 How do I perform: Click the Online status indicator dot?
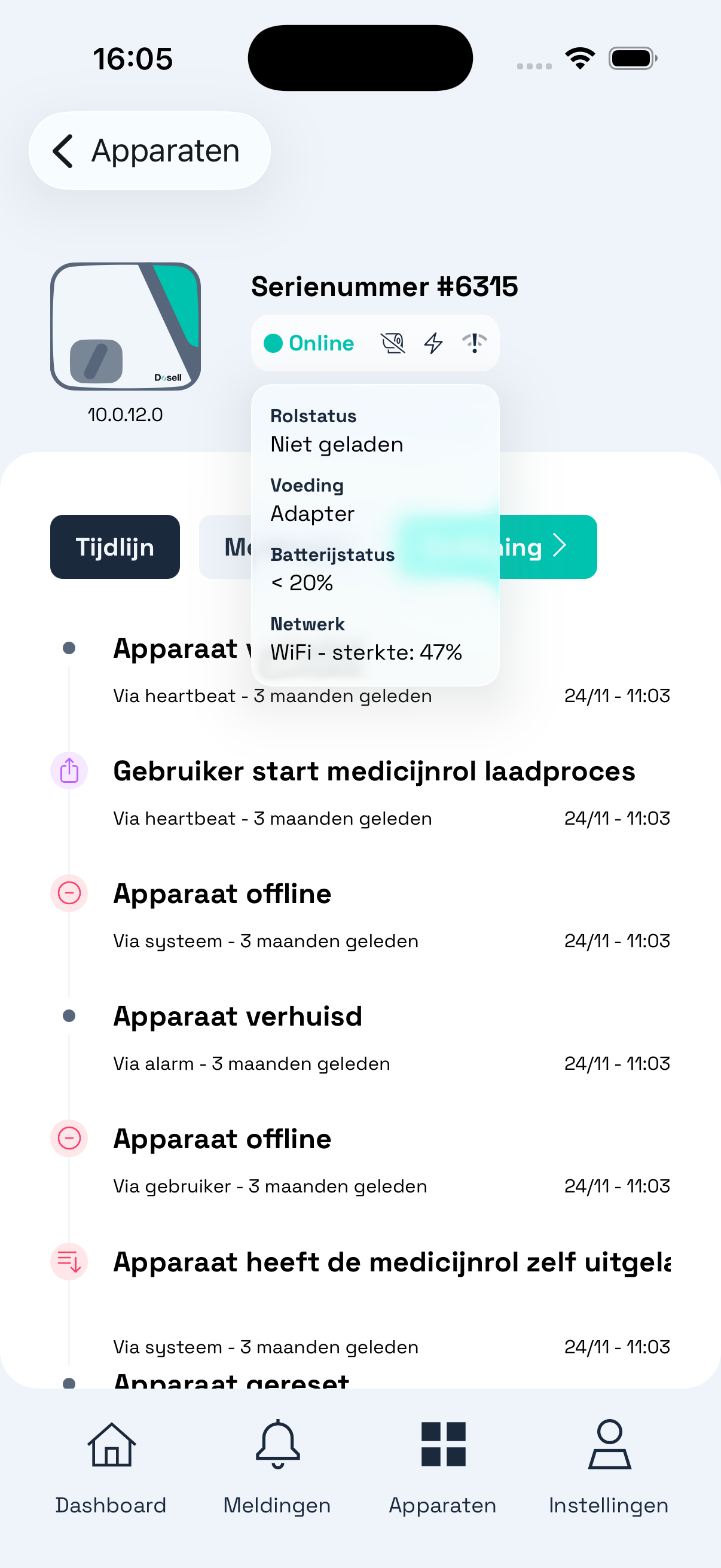point(275,343)
